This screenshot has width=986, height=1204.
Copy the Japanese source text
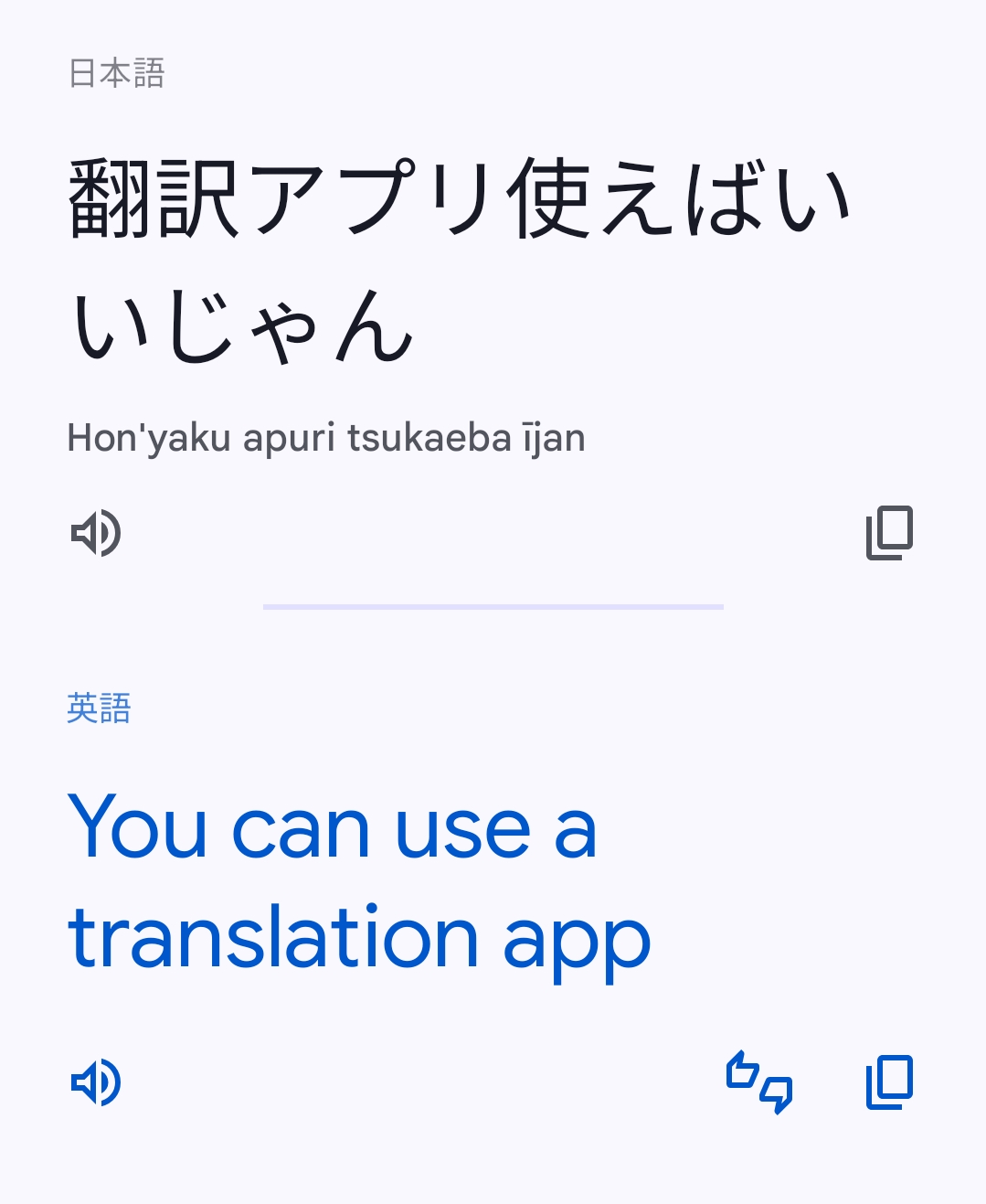coord(889,533)
